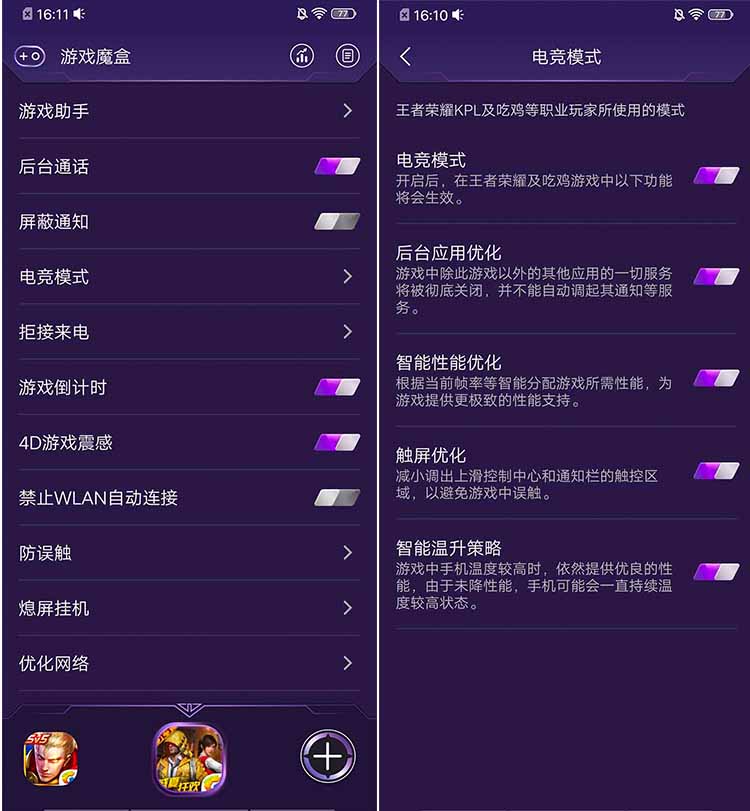
Task: Enable the 屏蔽通知 switch
Action: click(337, 221)
